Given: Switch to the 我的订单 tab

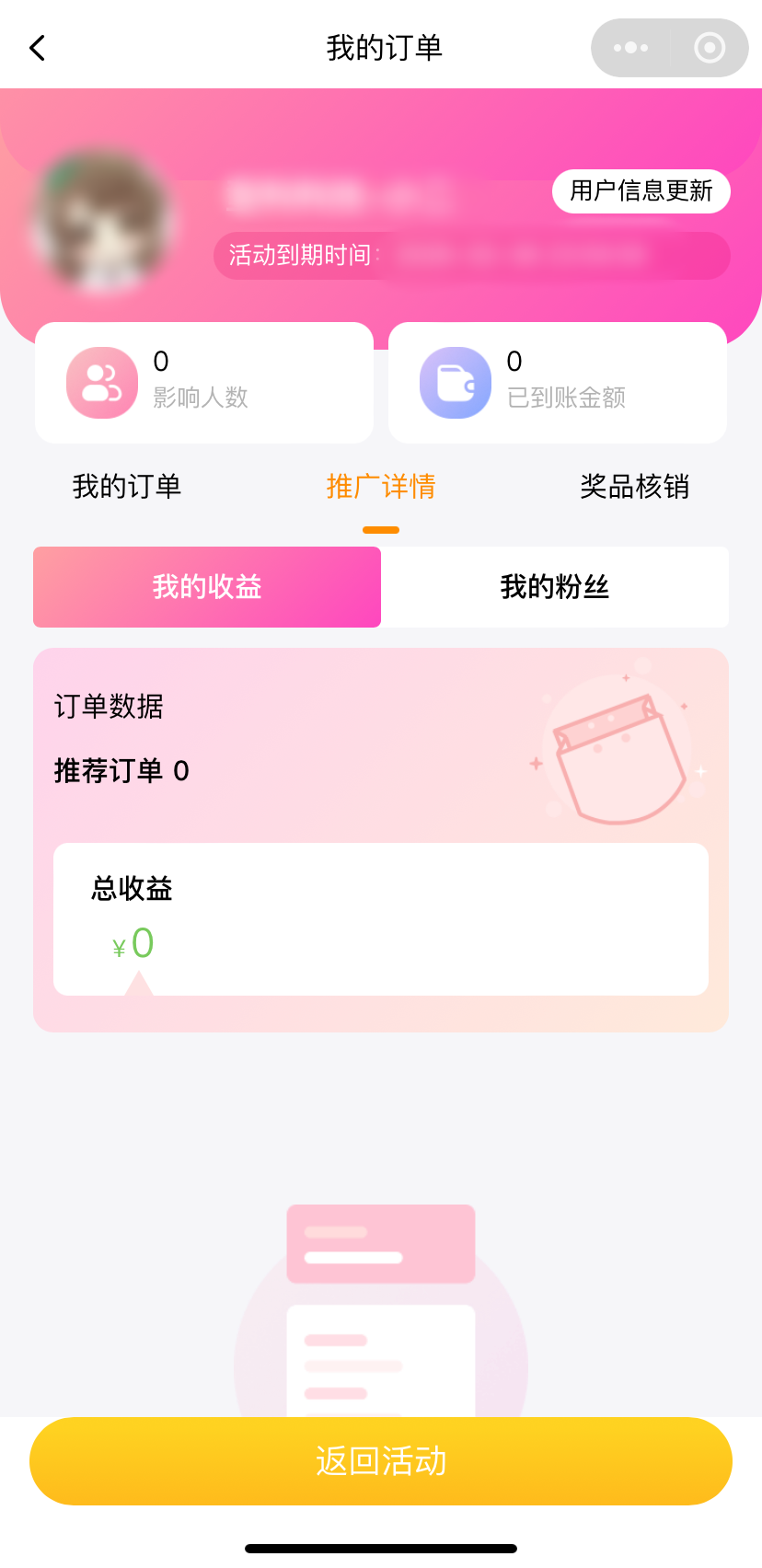Looking at the screenshot, I should pyautogui.click(x=127, y=486).
